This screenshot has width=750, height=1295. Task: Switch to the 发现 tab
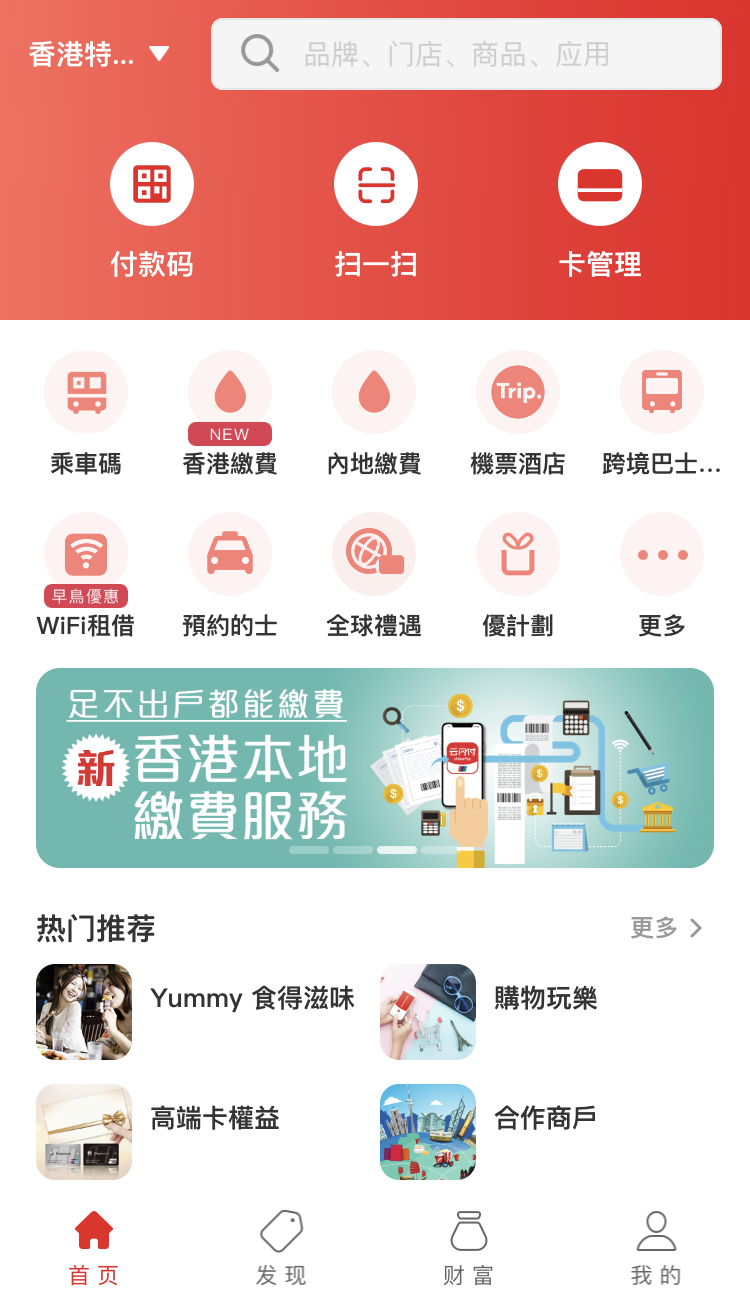coord(281,1248)
